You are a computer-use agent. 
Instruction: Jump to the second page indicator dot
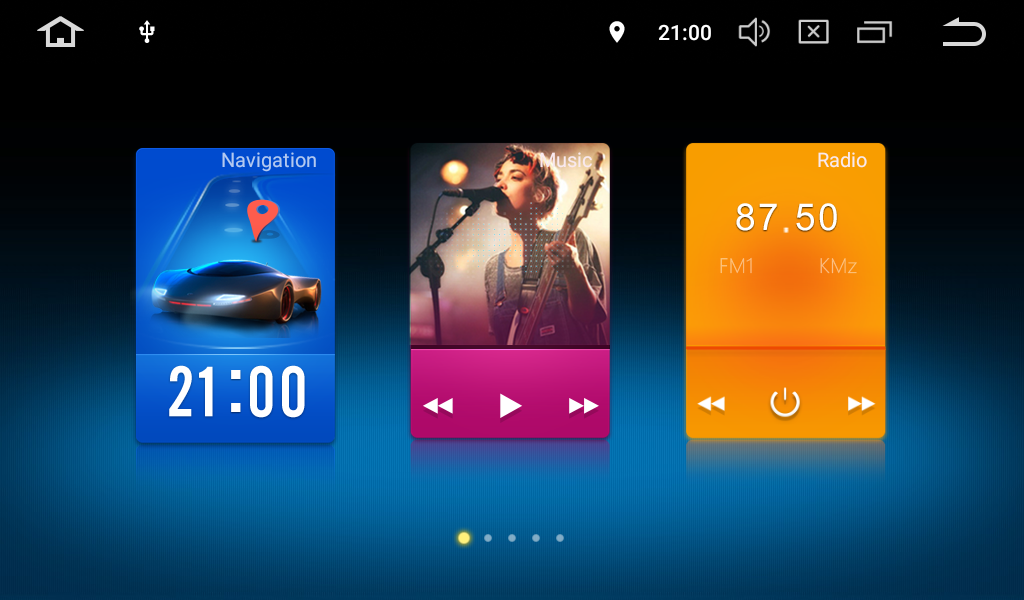488,538
